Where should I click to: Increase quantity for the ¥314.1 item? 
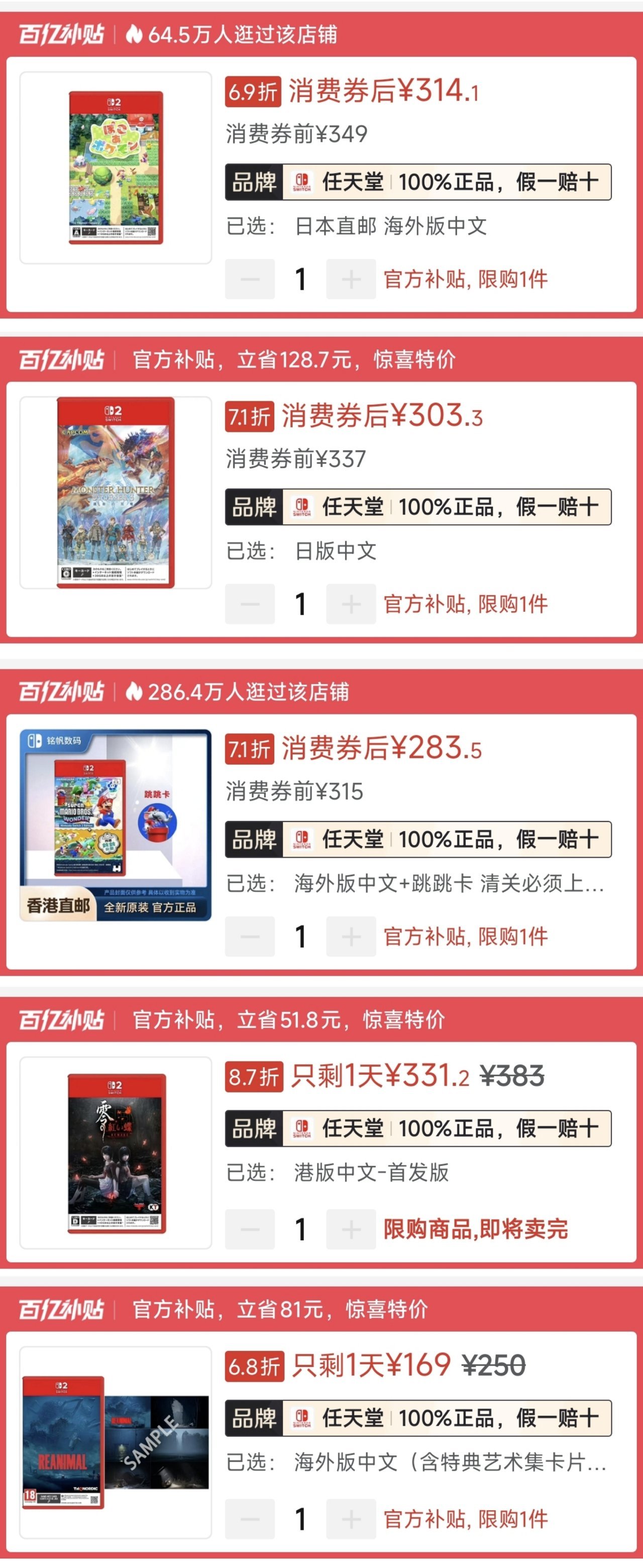351,280
